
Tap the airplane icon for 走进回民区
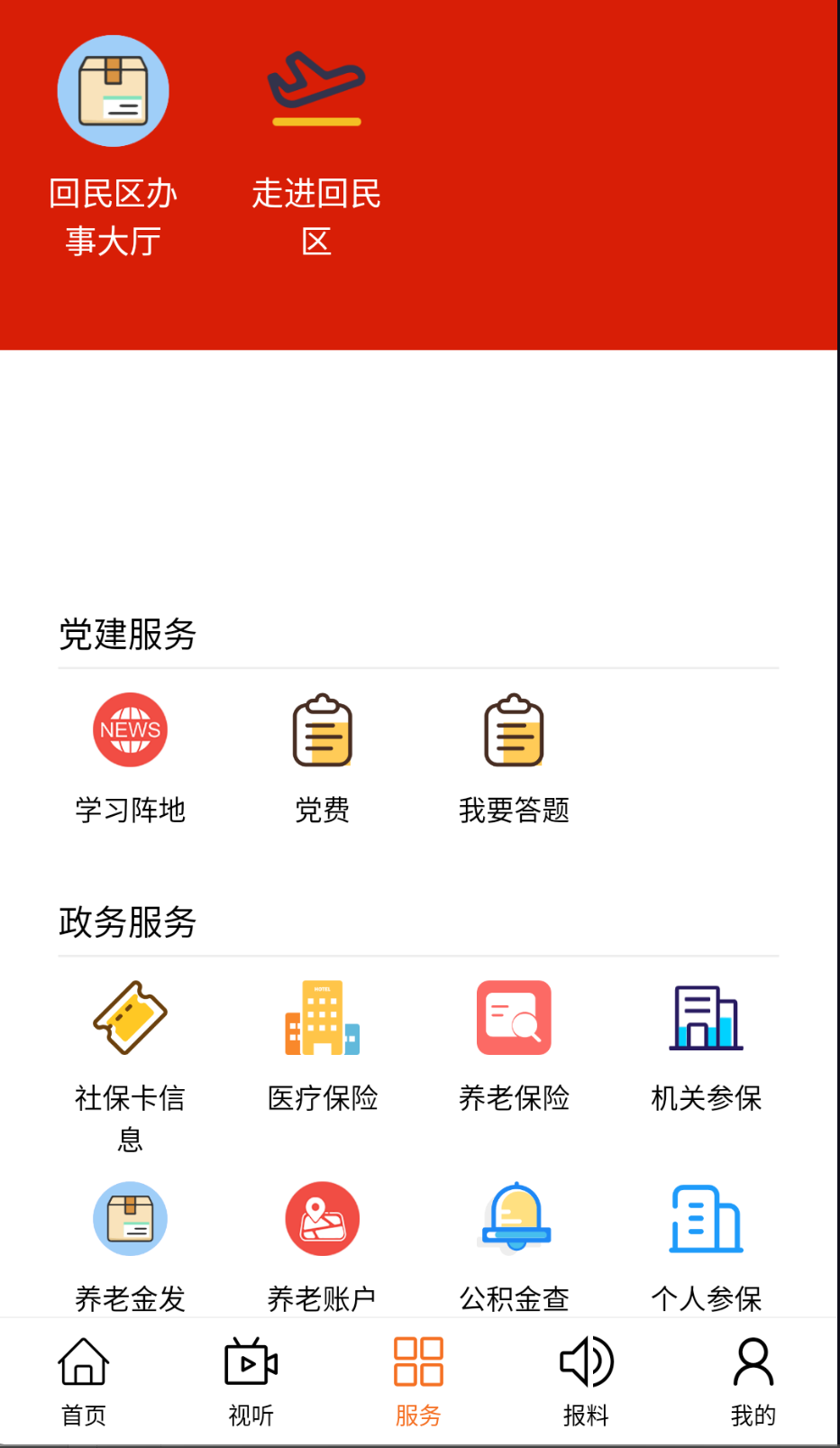pyautogui.click(x=315, y=86)
